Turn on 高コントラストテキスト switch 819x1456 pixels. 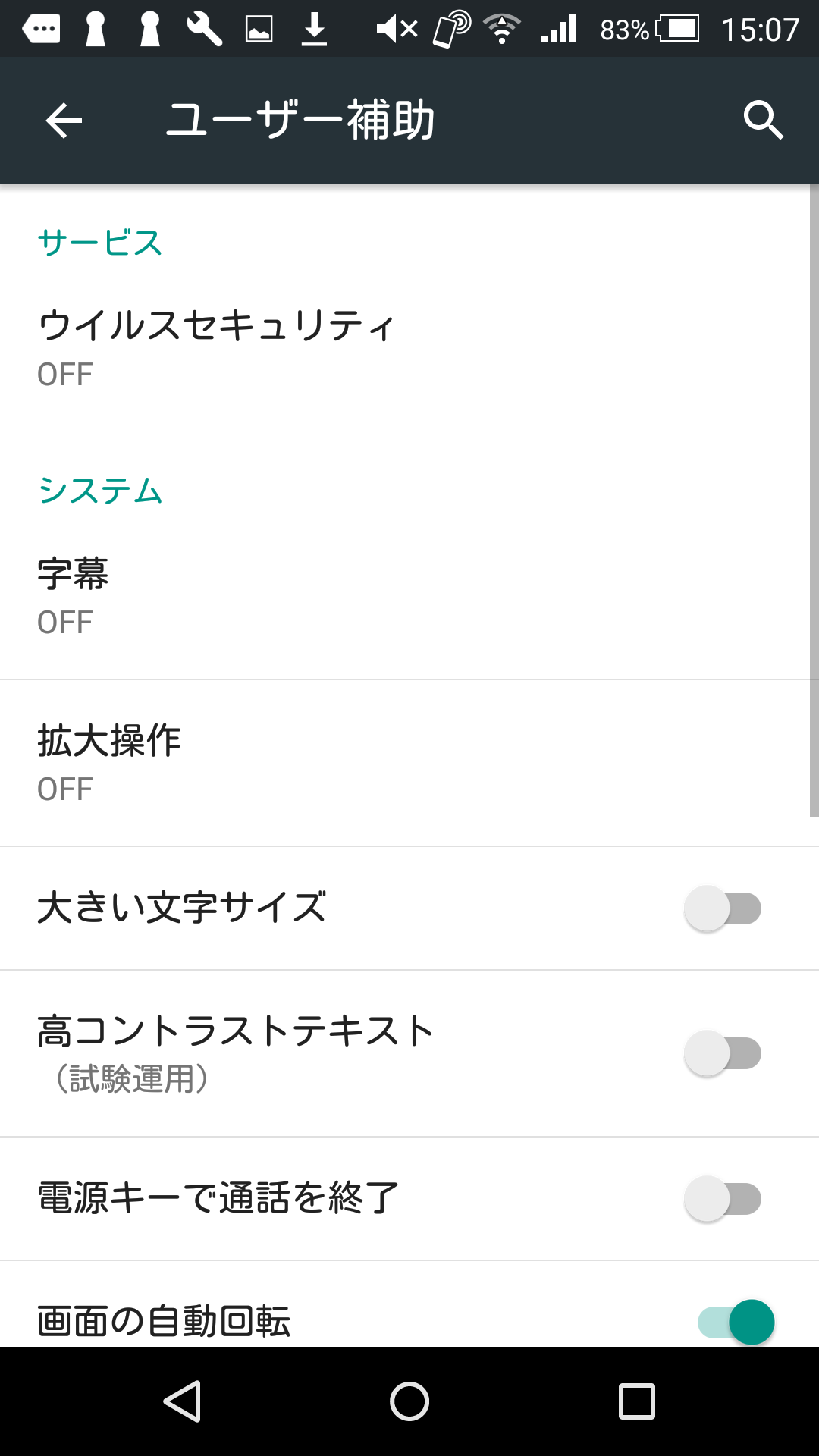[x=723, y=1053]
